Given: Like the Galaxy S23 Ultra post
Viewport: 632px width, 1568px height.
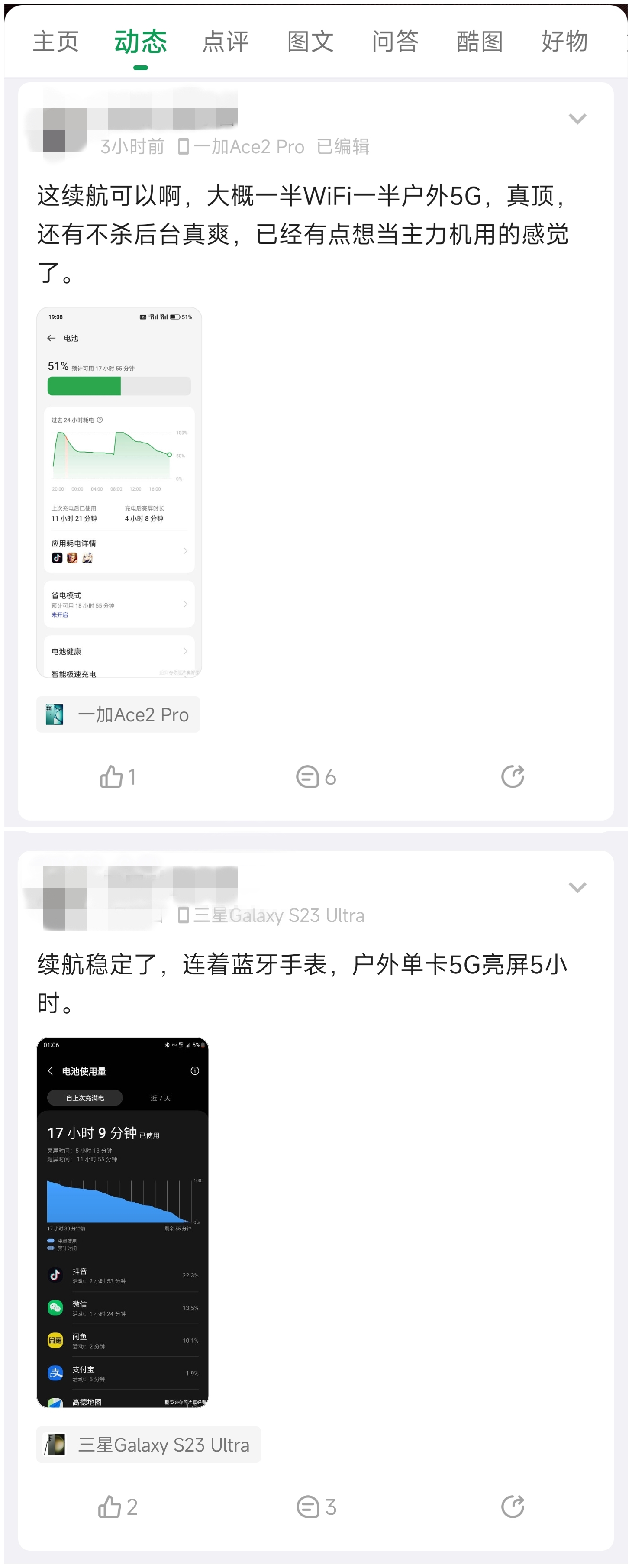Looking at the screenshot, I should [x=117, y=1507].
